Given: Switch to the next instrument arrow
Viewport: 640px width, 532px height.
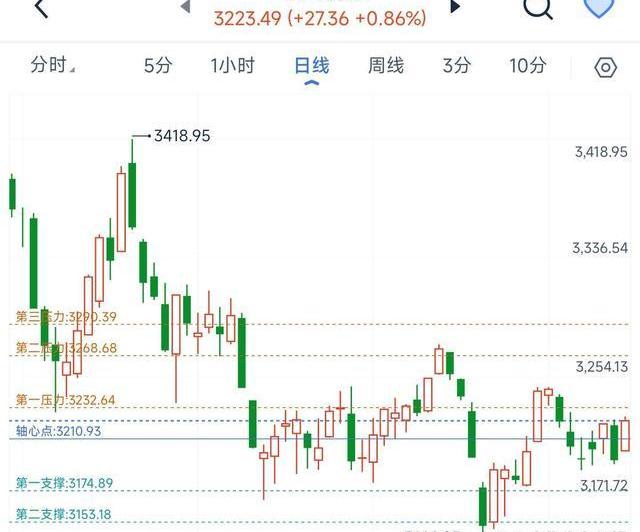Looking at the screenshot, I should click(x=455, y=7).
